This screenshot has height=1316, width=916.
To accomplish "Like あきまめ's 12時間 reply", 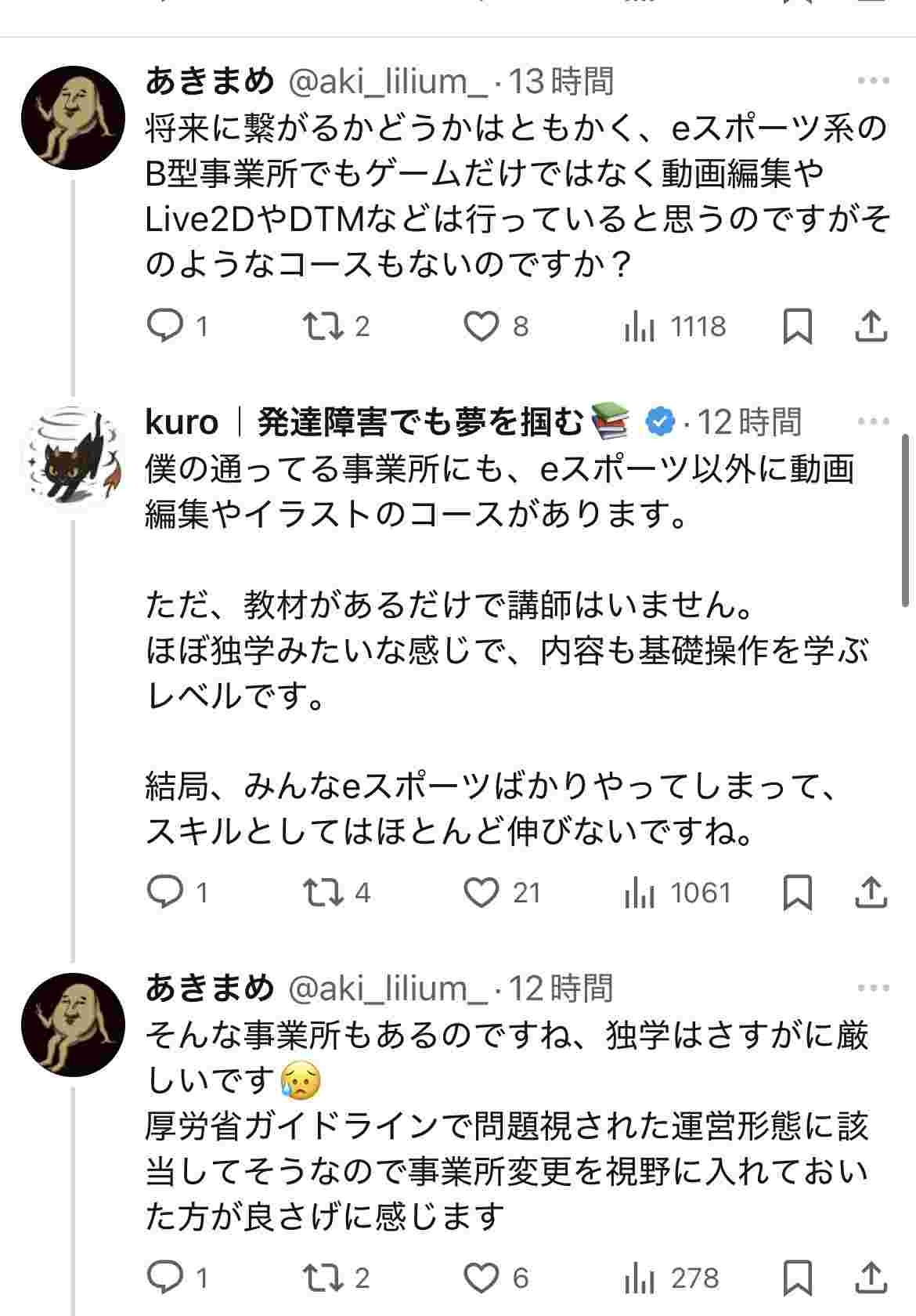I will coord(481,1278).
